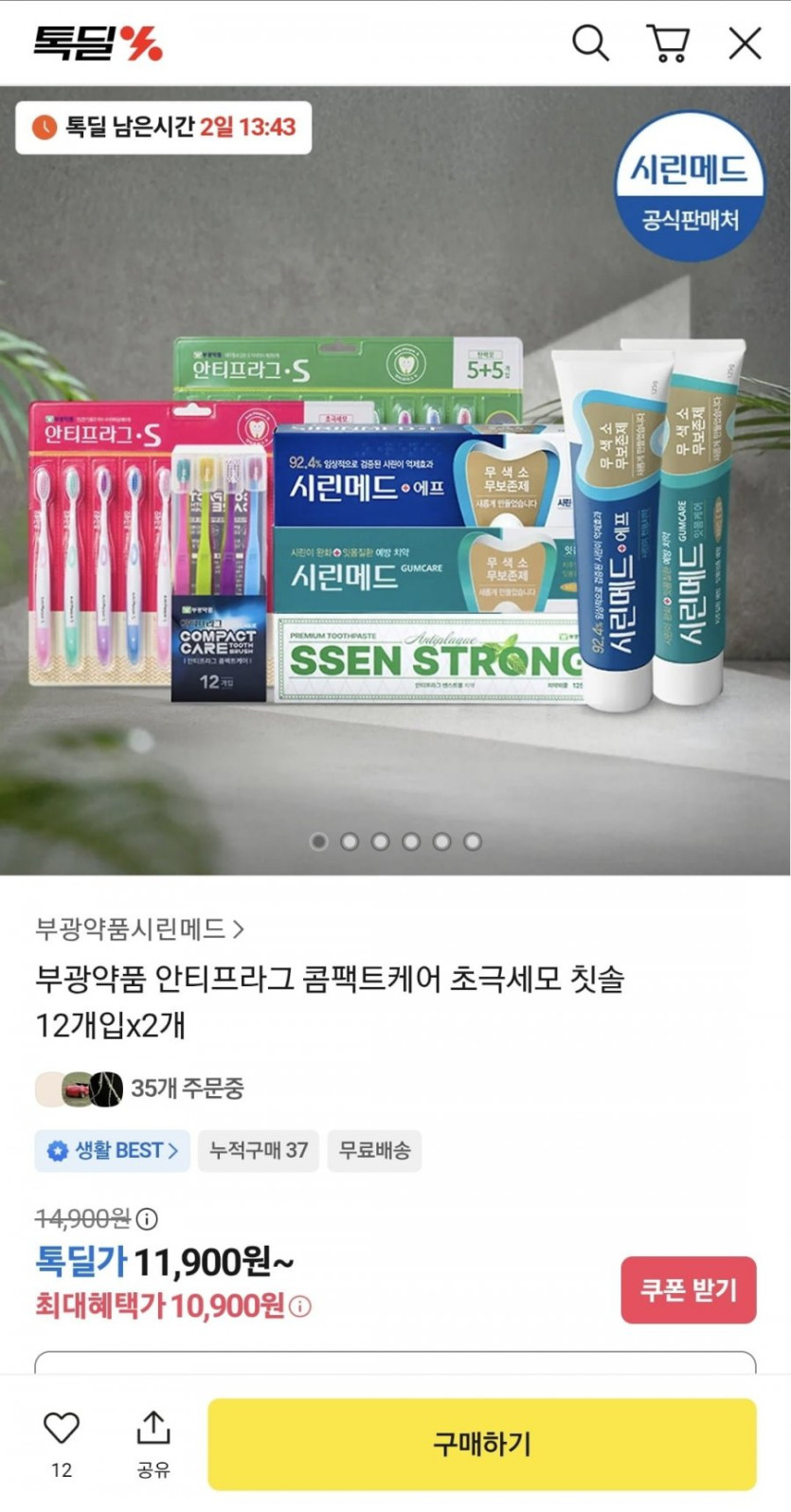Close the product page

pyautogui.click(x=745, y=44)
